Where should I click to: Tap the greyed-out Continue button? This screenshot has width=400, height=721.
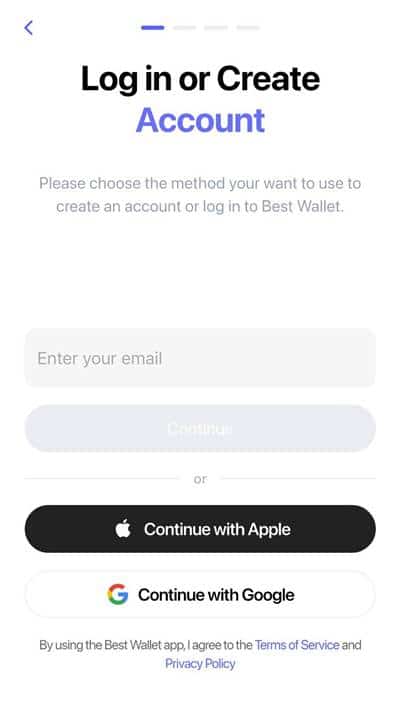point(200,429)
